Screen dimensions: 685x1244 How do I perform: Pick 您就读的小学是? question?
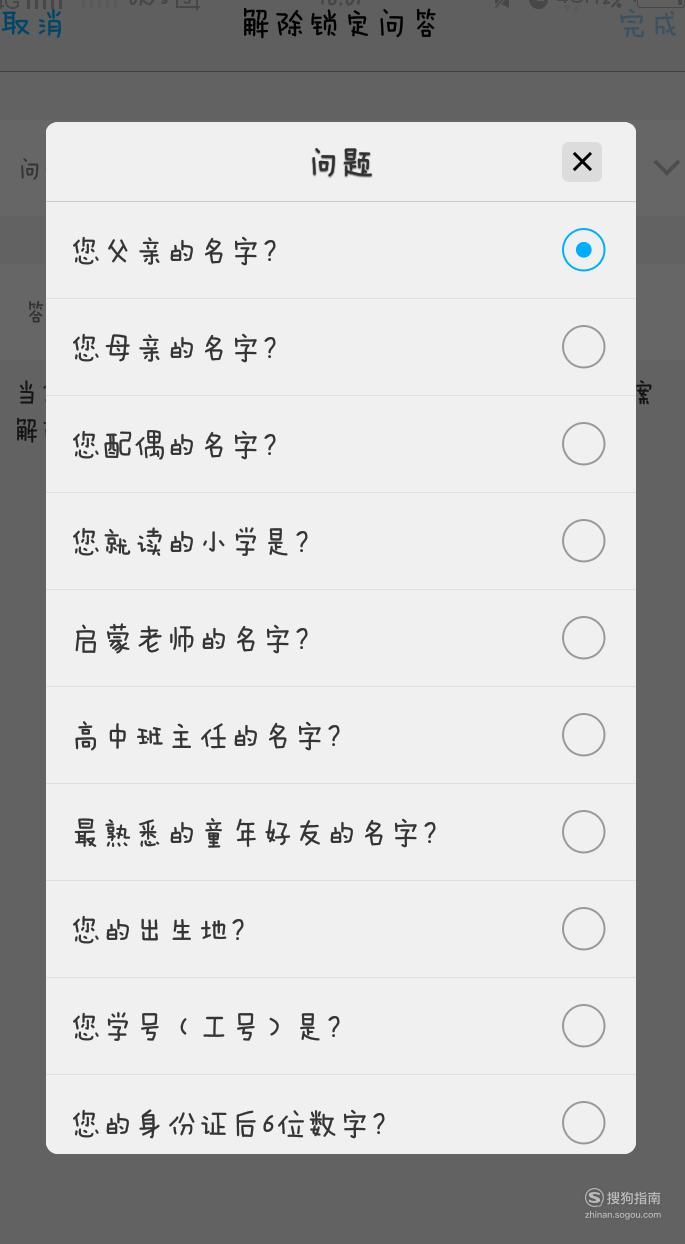(341, 541)
